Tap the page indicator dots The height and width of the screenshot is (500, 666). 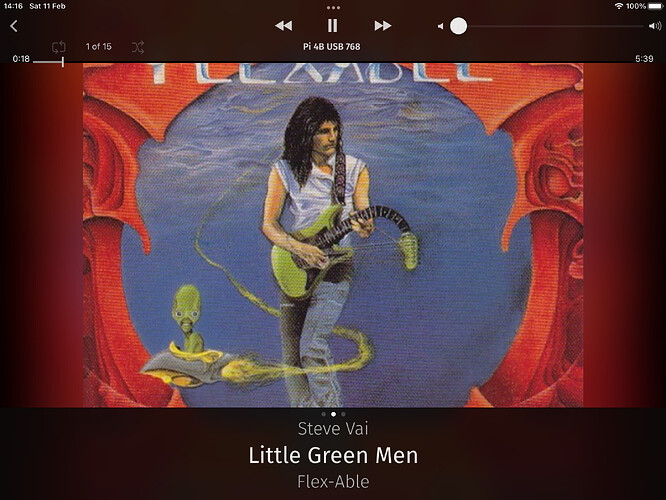click(333, 413)
